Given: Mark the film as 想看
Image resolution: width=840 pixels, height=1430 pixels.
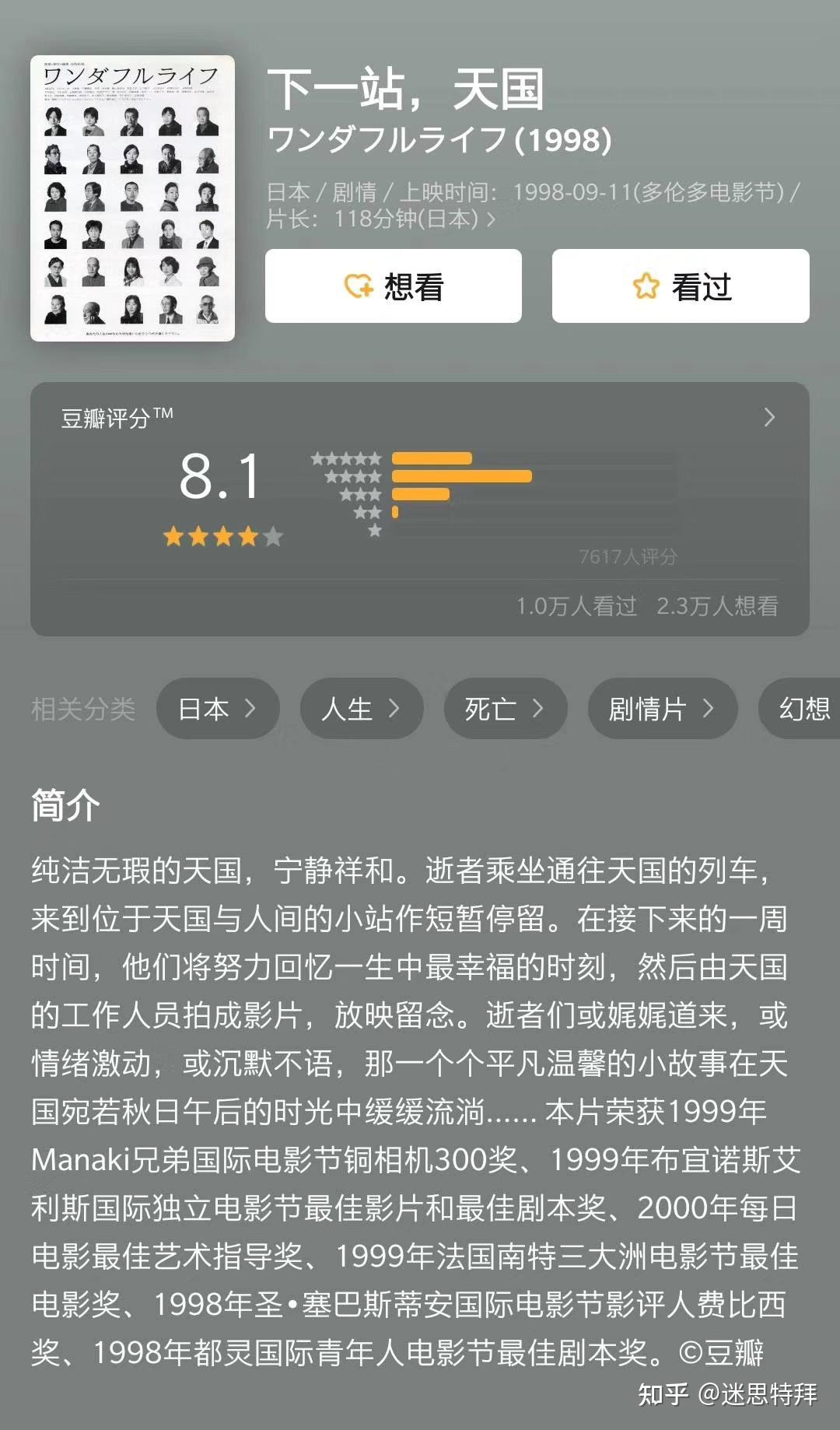Looking at the screenshot, I should click(394, 286).
